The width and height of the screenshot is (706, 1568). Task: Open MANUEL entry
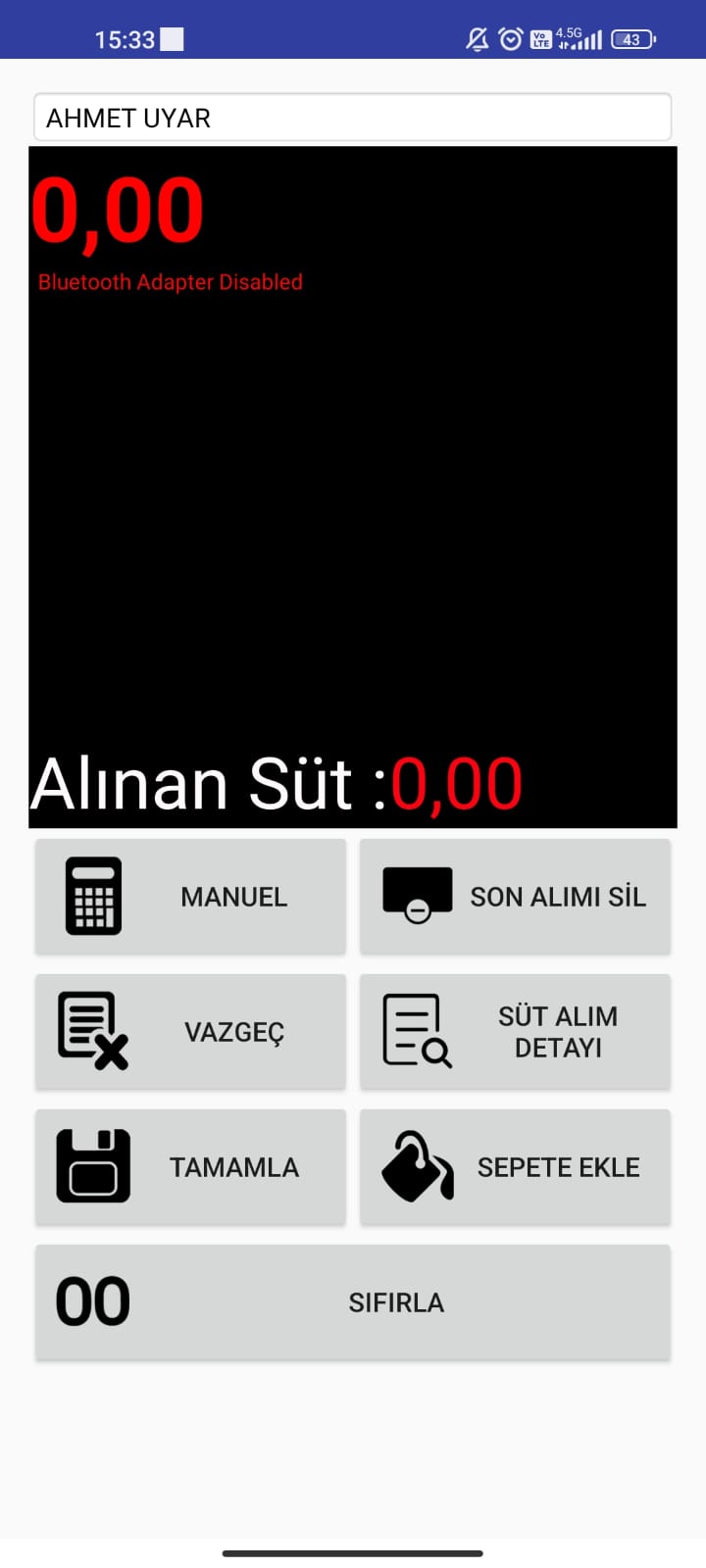pyautogui.click(x=190, y=896)
